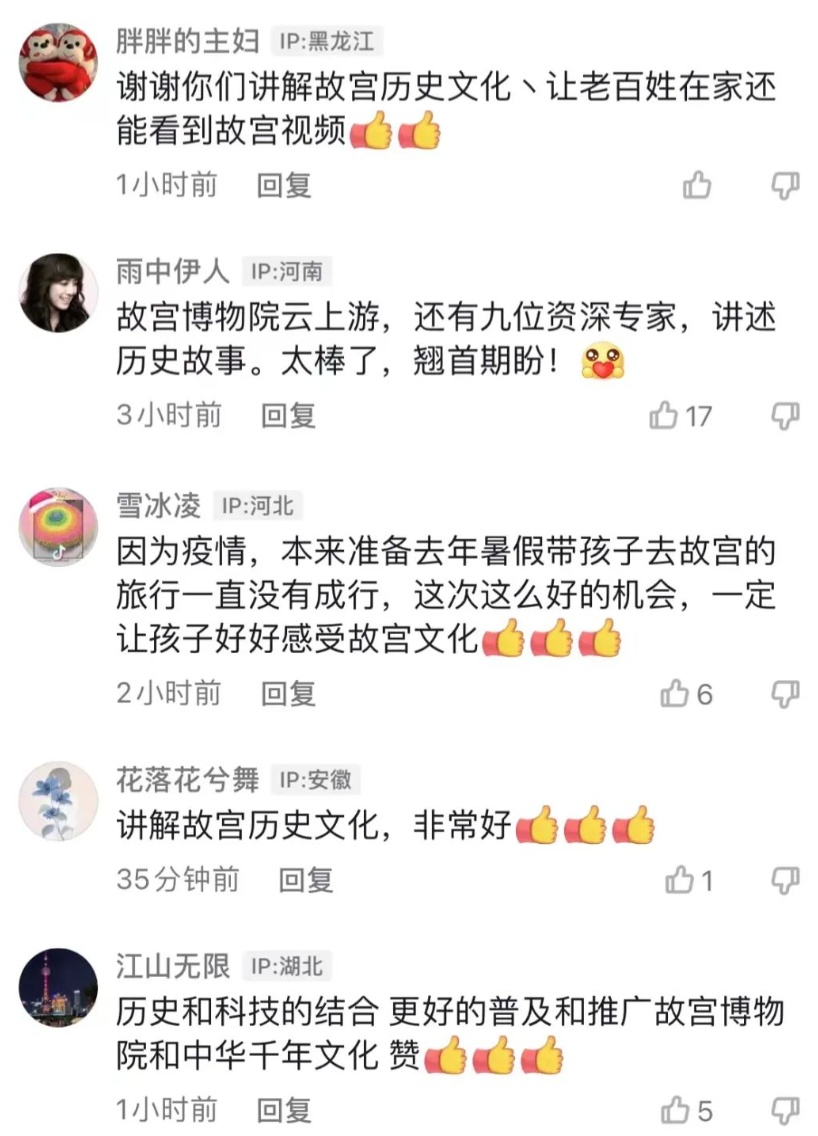Screen dimensions: 818x1136
Task: View 雪冰凌's profile via avatar
Action: (x=58, y=526)
